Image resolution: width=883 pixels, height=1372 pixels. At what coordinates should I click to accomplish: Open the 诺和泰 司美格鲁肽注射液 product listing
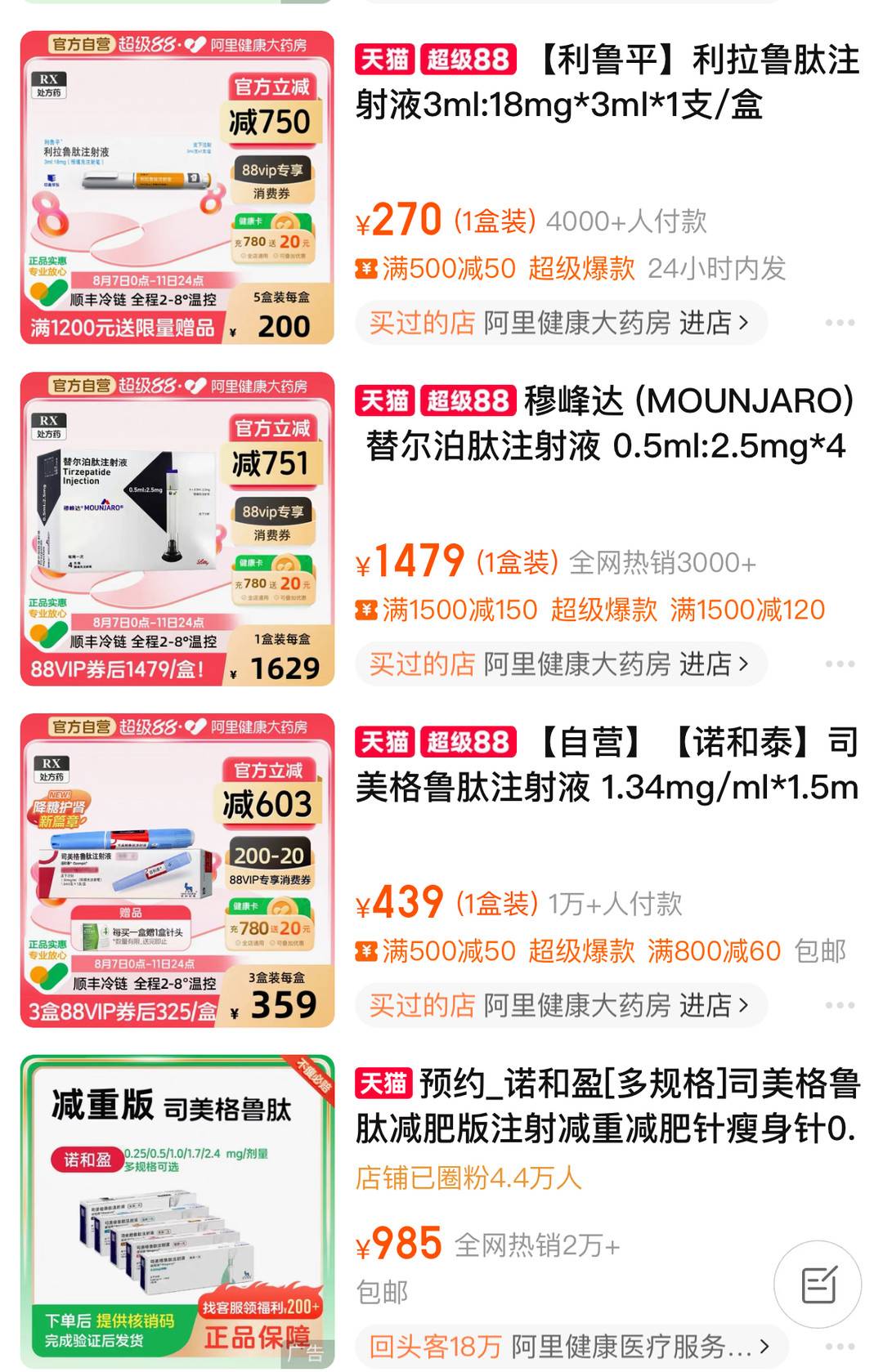click(607, 765)
